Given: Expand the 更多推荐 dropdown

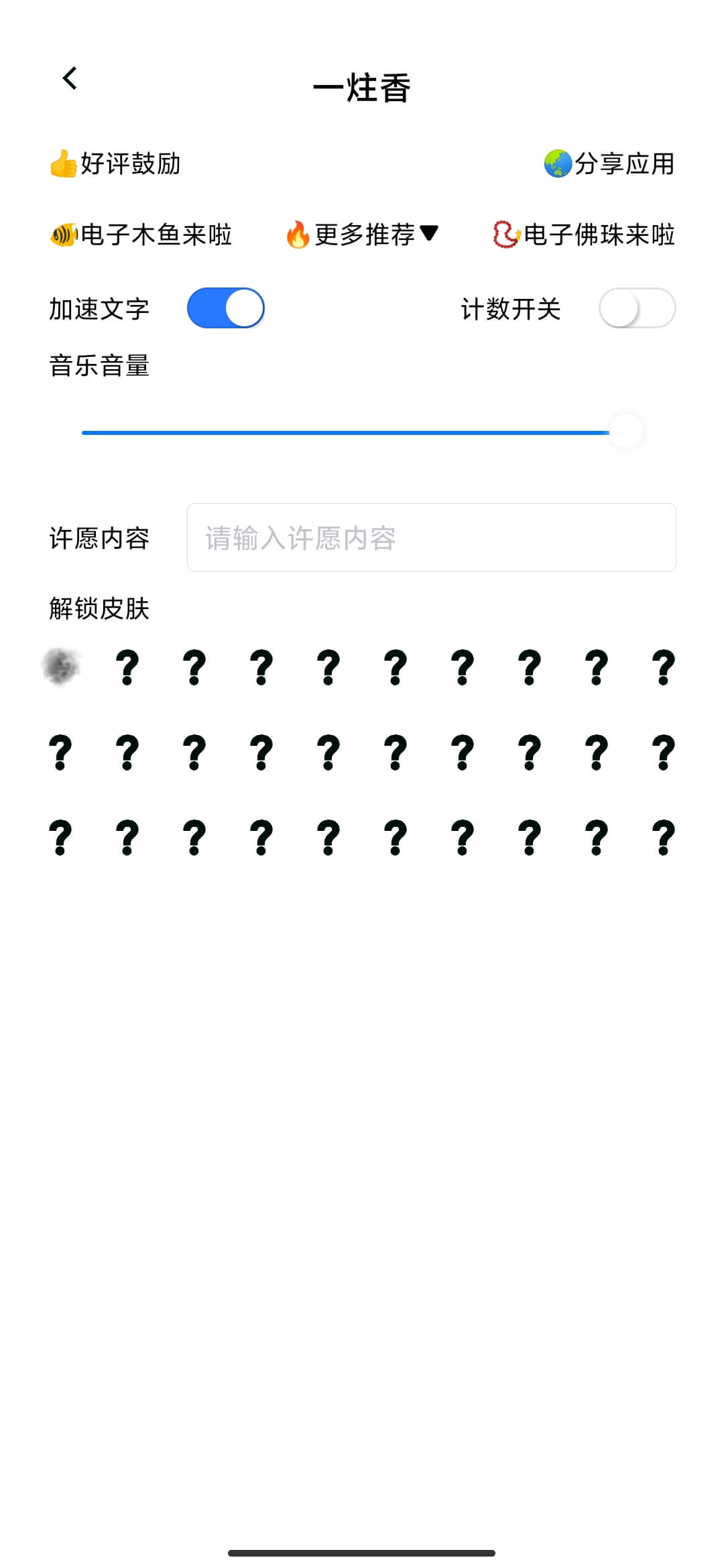Looking at the screenshot, I should pyautogui.click(x=362, y=235).
